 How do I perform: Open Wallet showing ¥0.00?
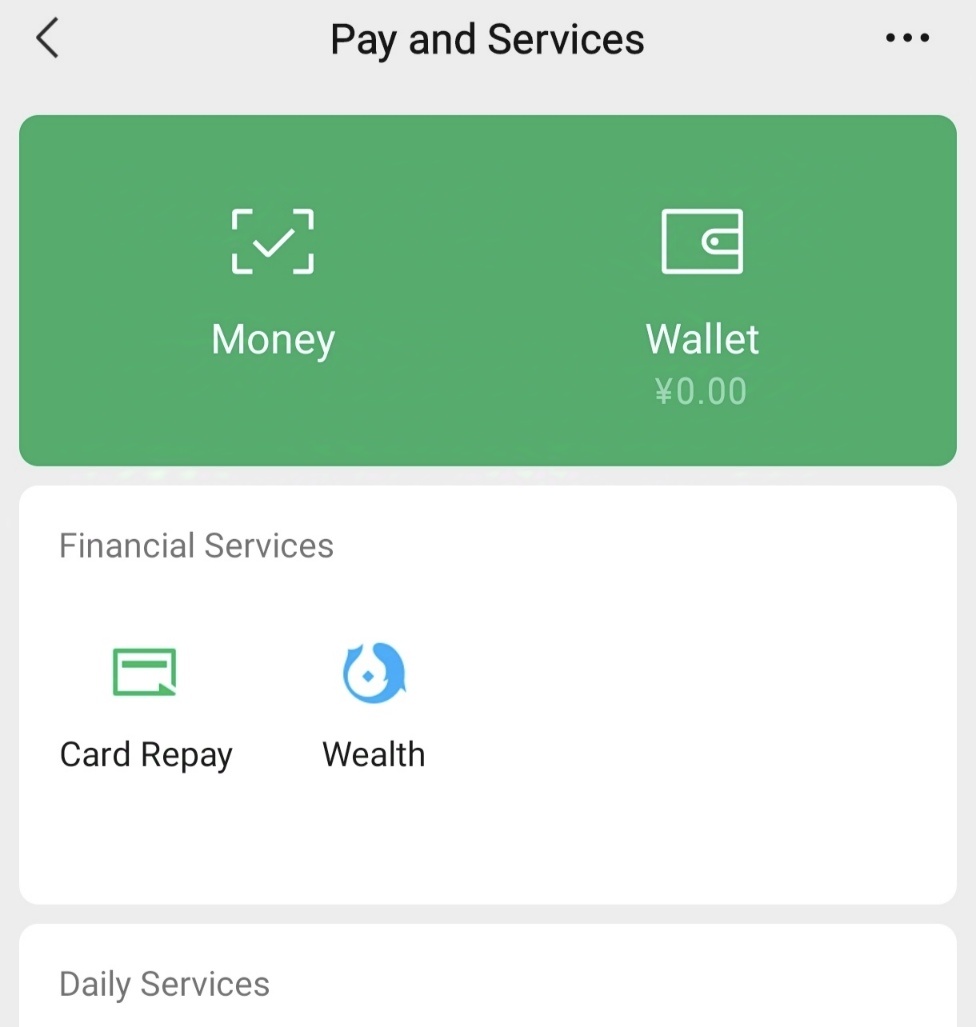(702, 307)
